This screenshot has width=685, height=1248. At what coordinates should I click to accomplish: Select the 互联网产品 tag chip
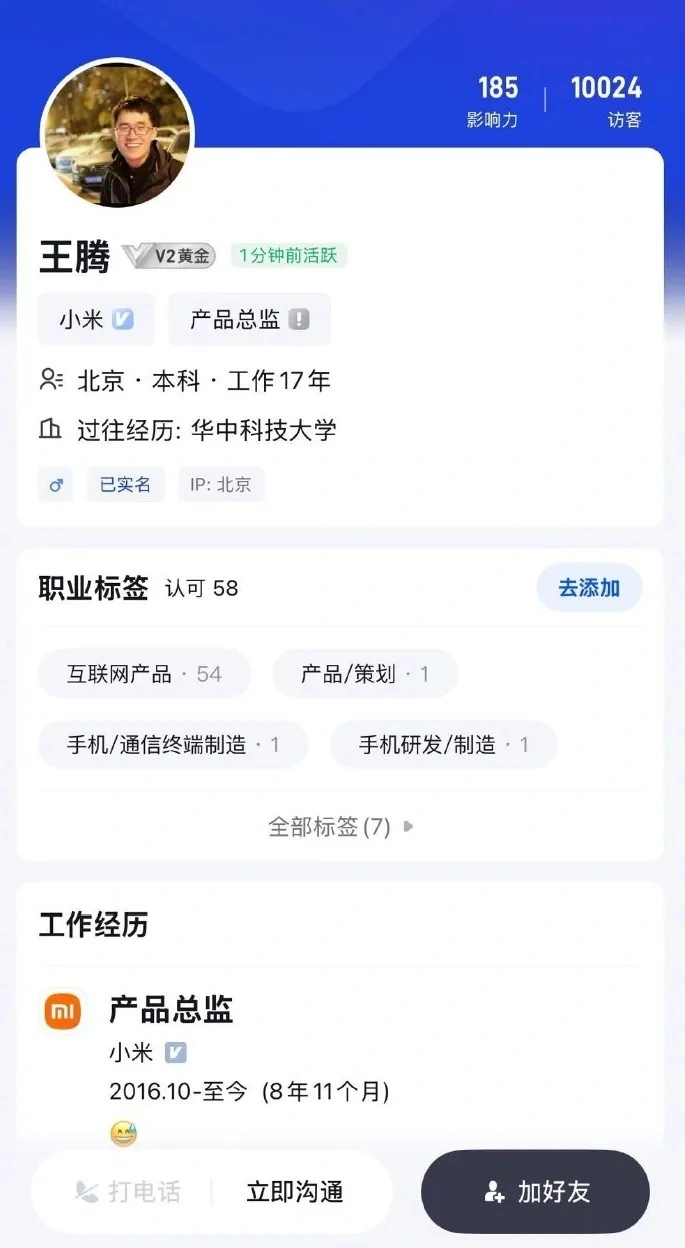pyautogui.click(x=144, y=674)
